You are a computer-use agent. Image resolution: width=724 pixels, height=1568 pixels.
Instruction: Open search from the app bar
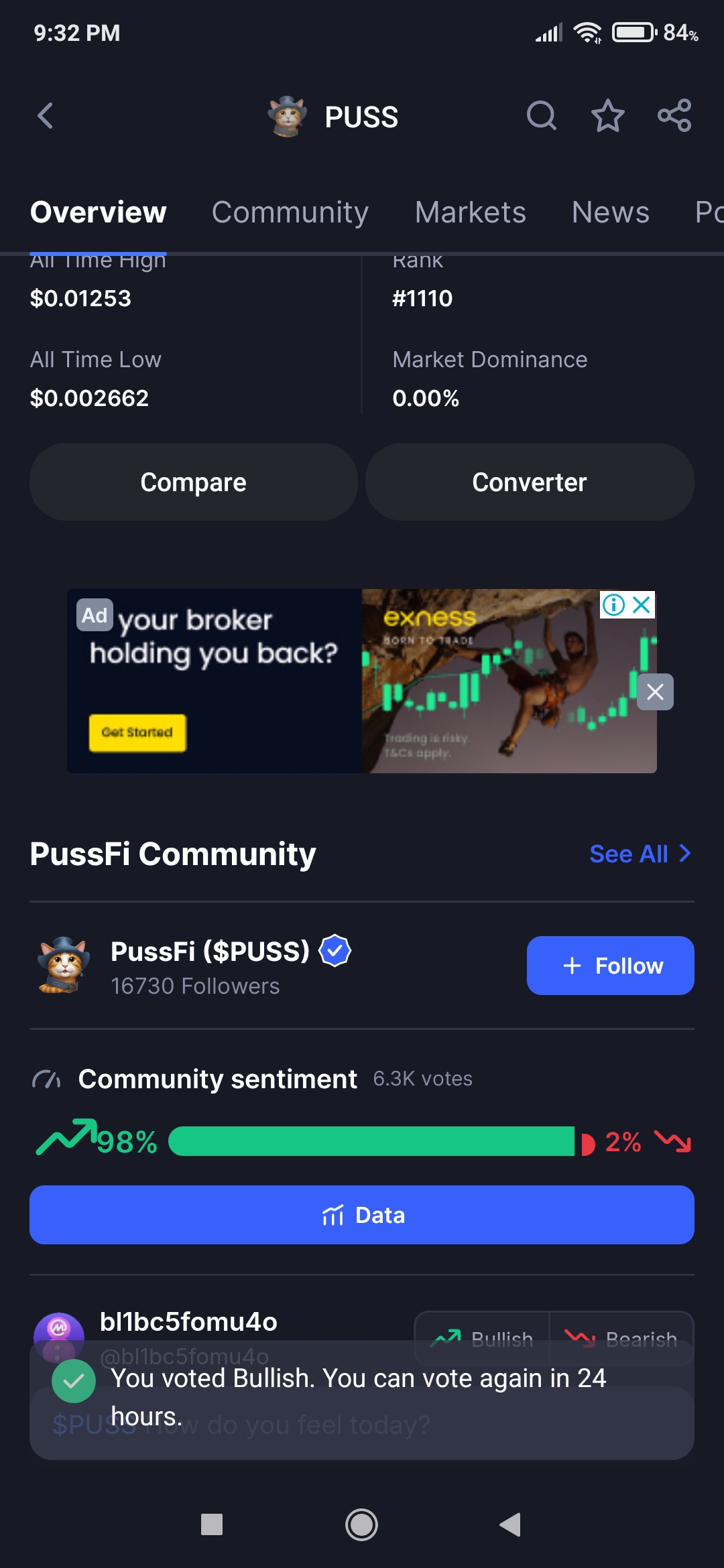[542, 116]
